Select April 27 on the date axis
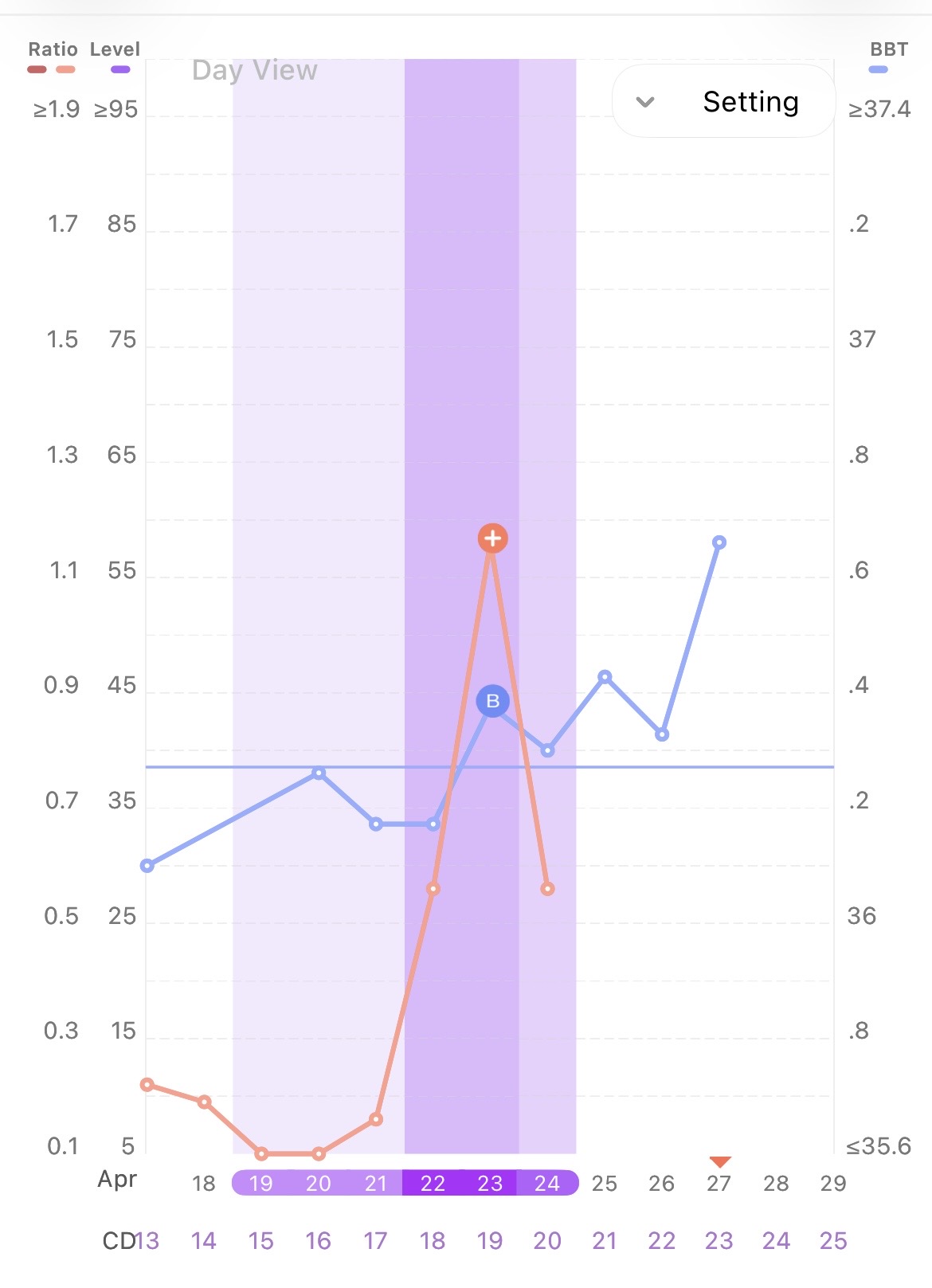This screenshot has width=932, height=1288. pyautogui.click(x=719, y=1184)
